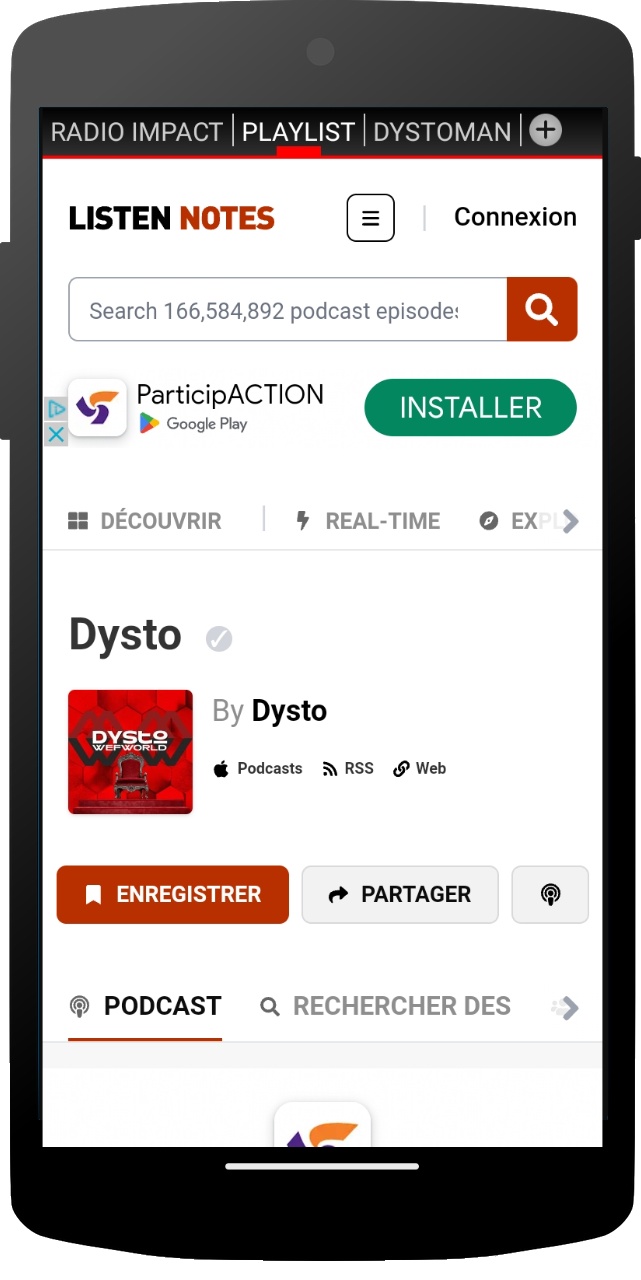Share the podcast with PARTAGER

[x=400, y=894]
